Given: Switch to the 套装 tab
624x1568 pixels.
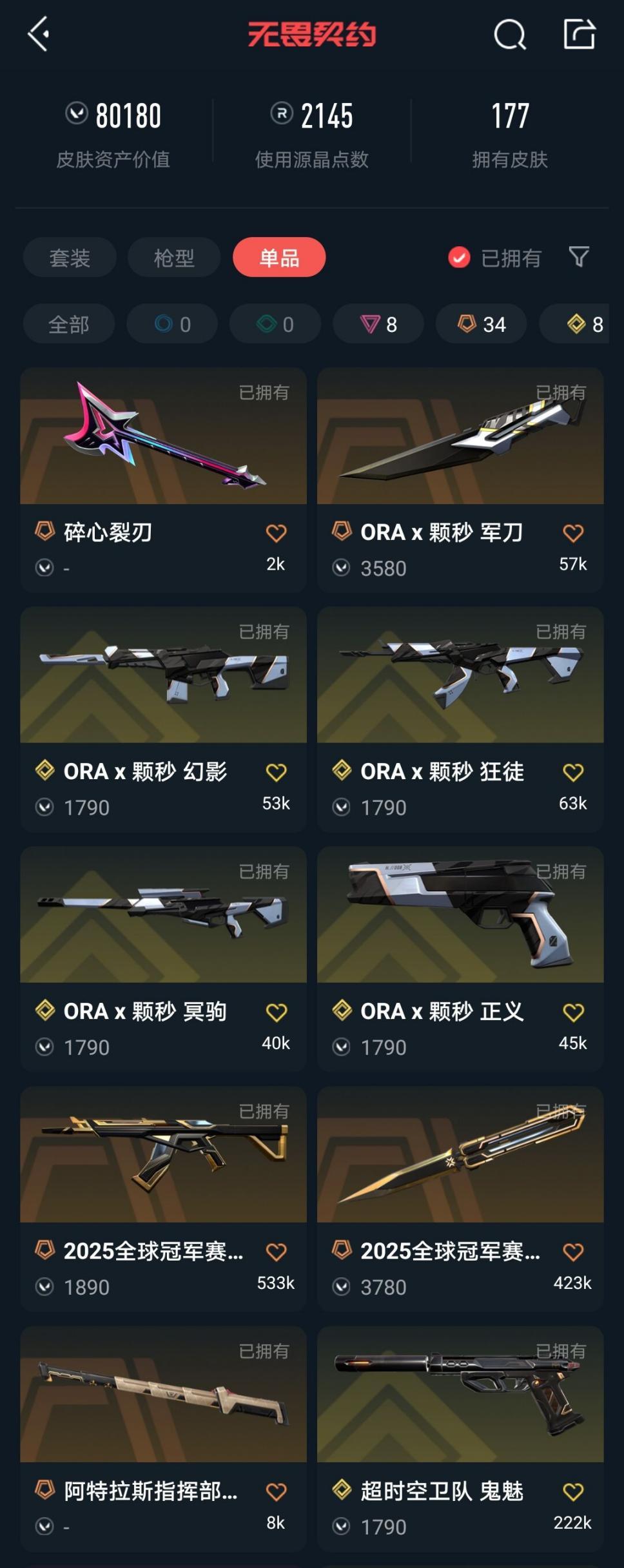Looking at the screenshot, I should [70, 258].
